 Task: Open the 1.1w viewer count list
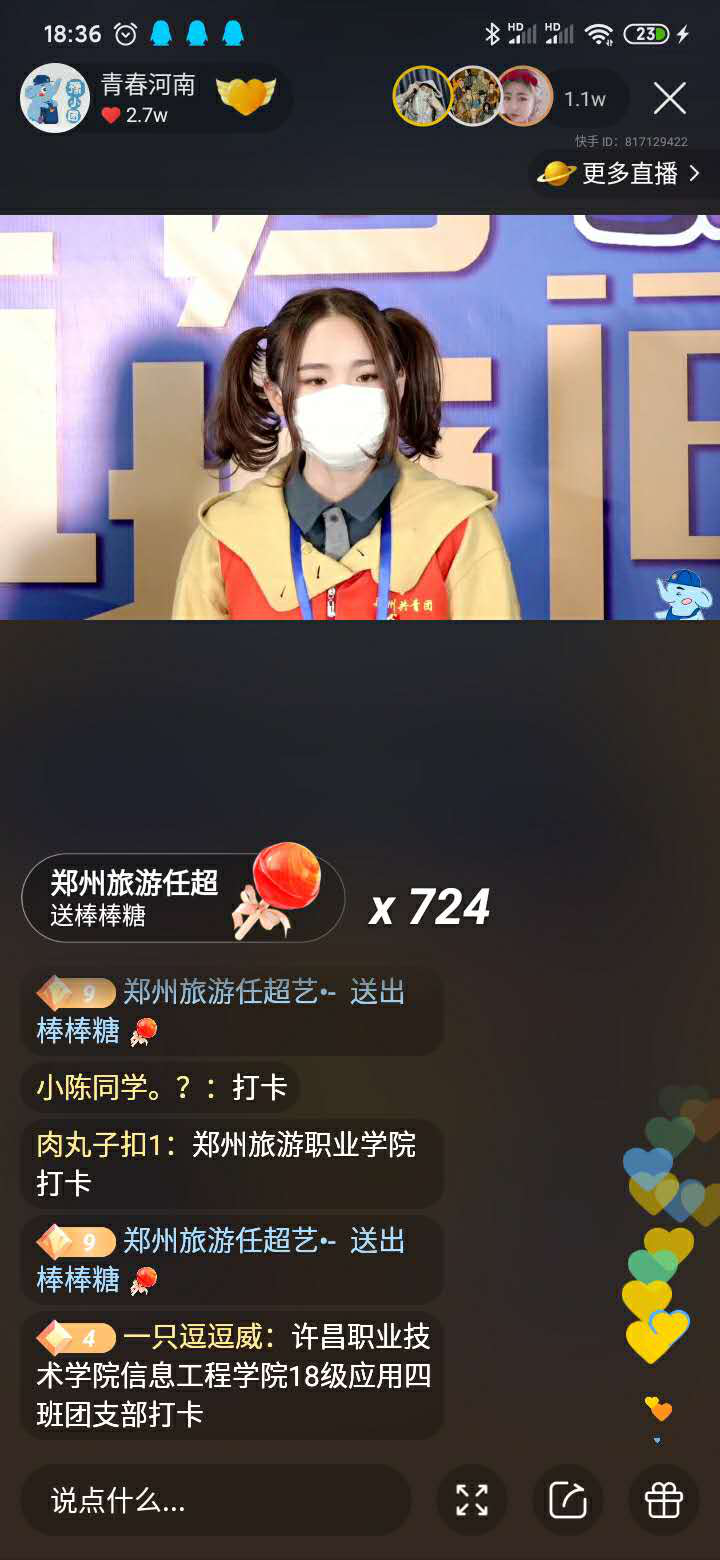[584, 99]
